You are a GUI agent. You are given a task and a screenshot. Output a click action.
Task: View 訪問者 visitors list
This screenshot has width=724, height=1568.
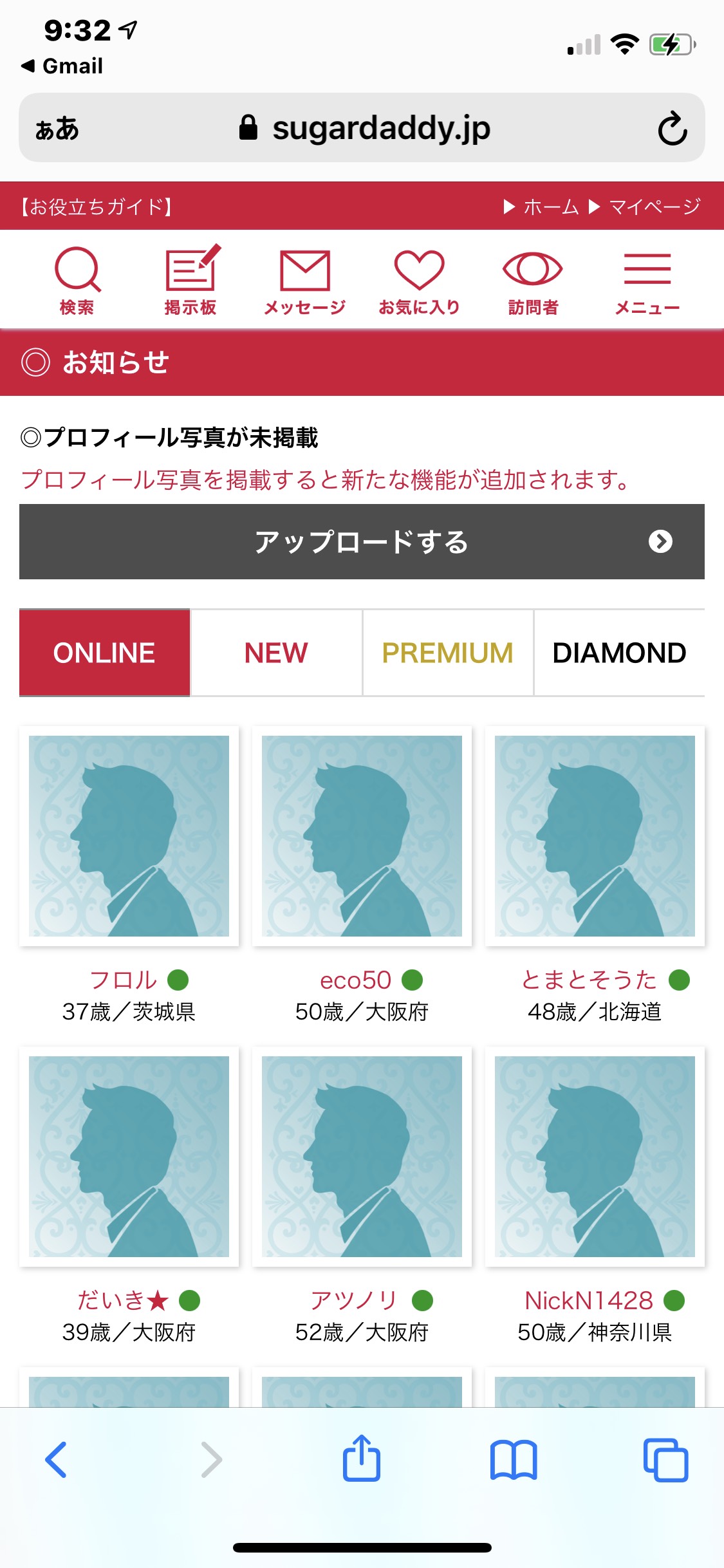(x=533, y=279)
